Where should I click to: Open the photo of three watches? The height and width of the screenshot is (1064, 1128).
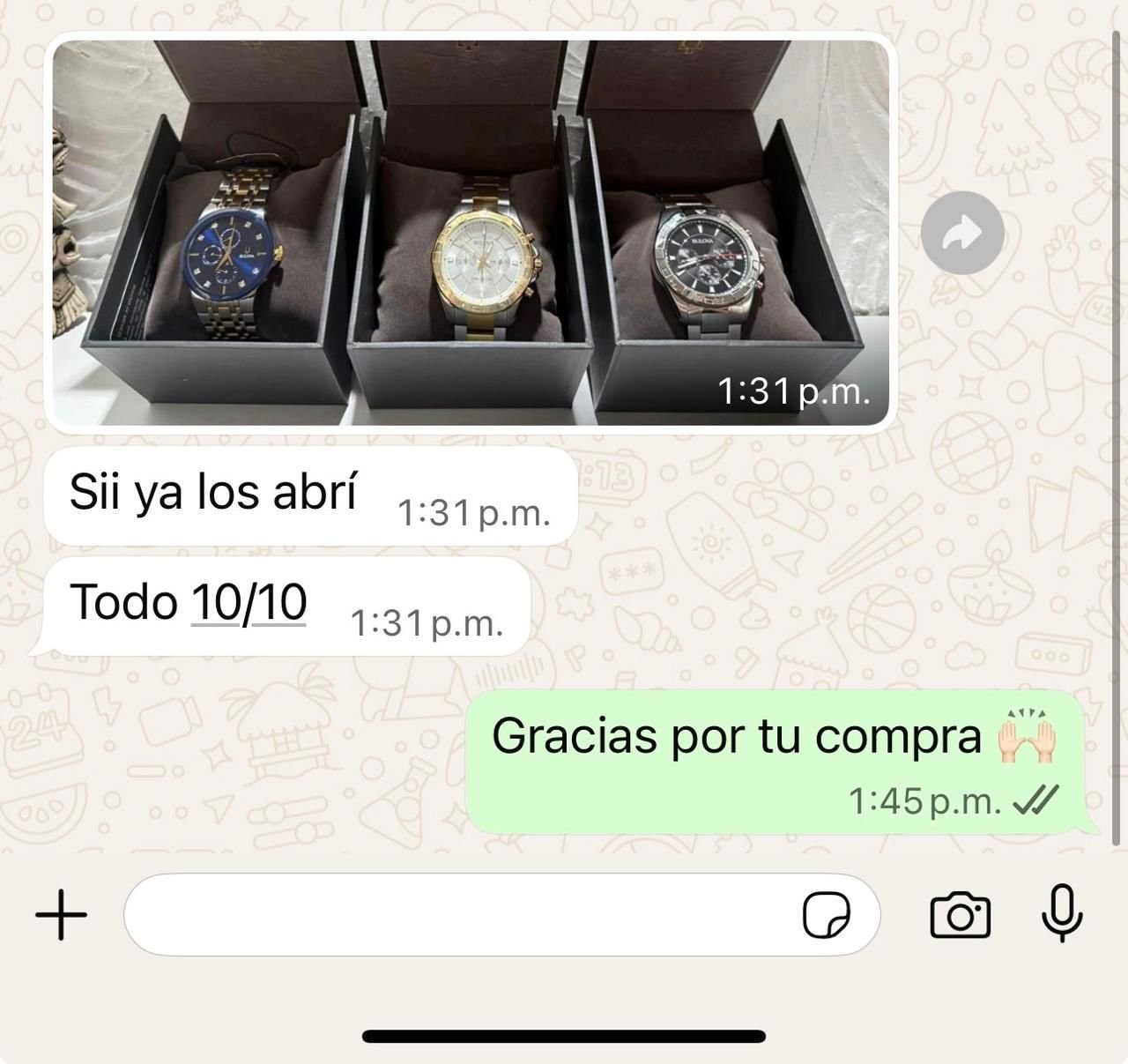pyautogui.click(x=471, y=233)
